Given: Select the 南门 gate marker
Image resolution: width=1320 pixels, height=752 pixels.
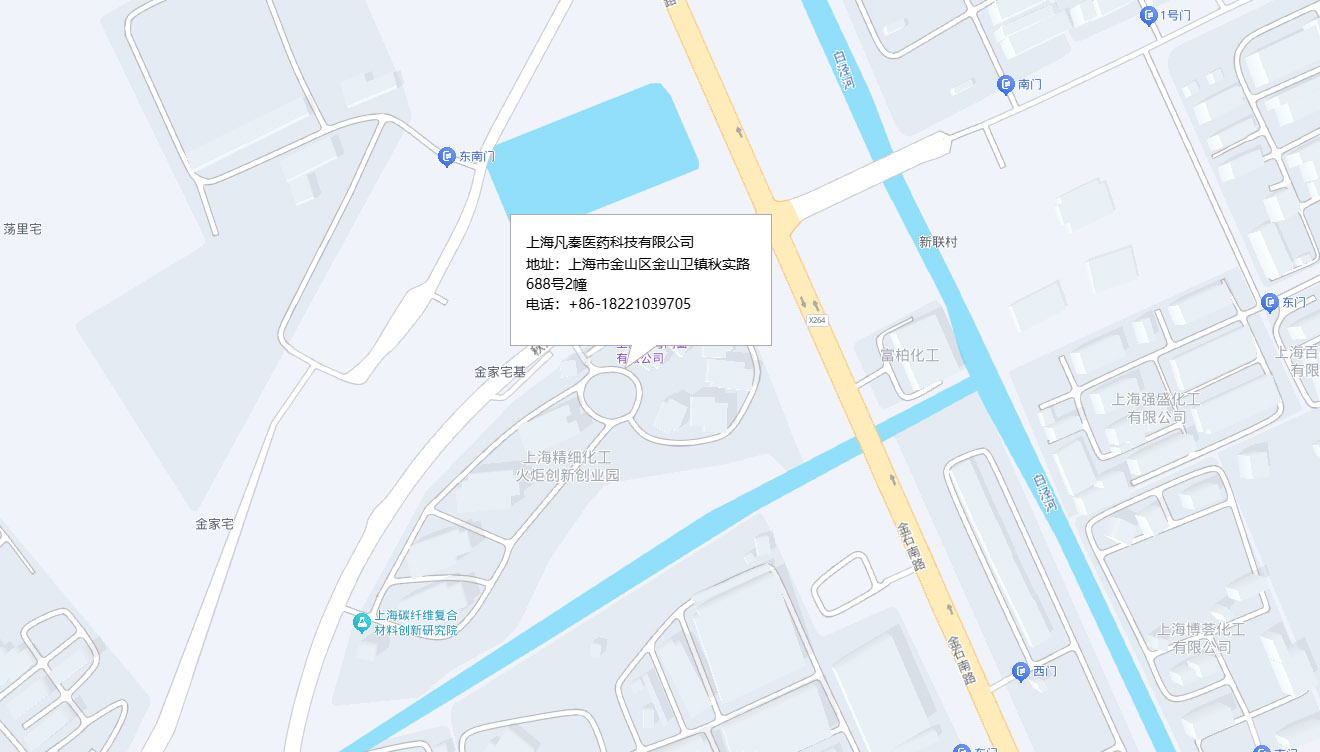Looking at the screenshot, I should [1007, 85].
